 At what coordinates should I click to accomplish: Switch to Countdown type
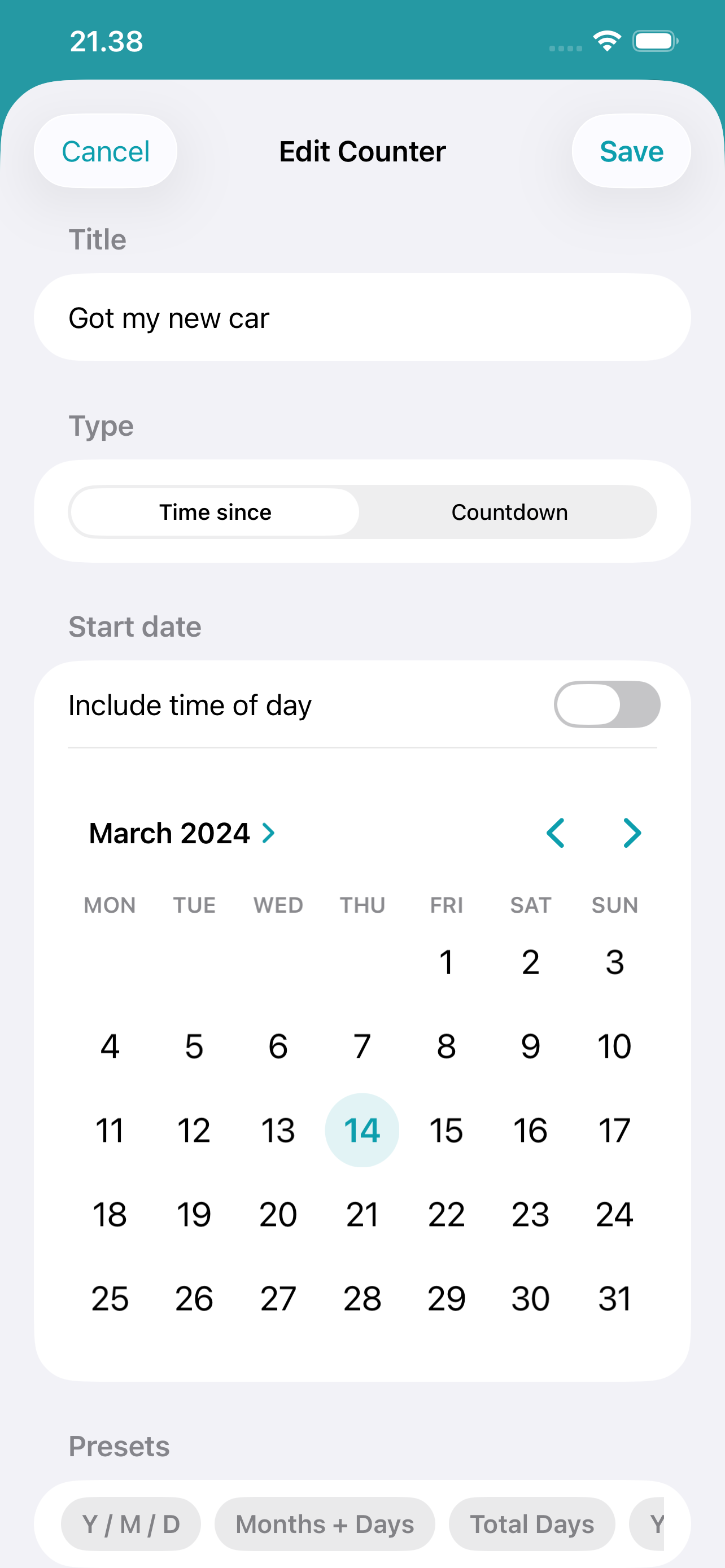click(x=509, y=512)
